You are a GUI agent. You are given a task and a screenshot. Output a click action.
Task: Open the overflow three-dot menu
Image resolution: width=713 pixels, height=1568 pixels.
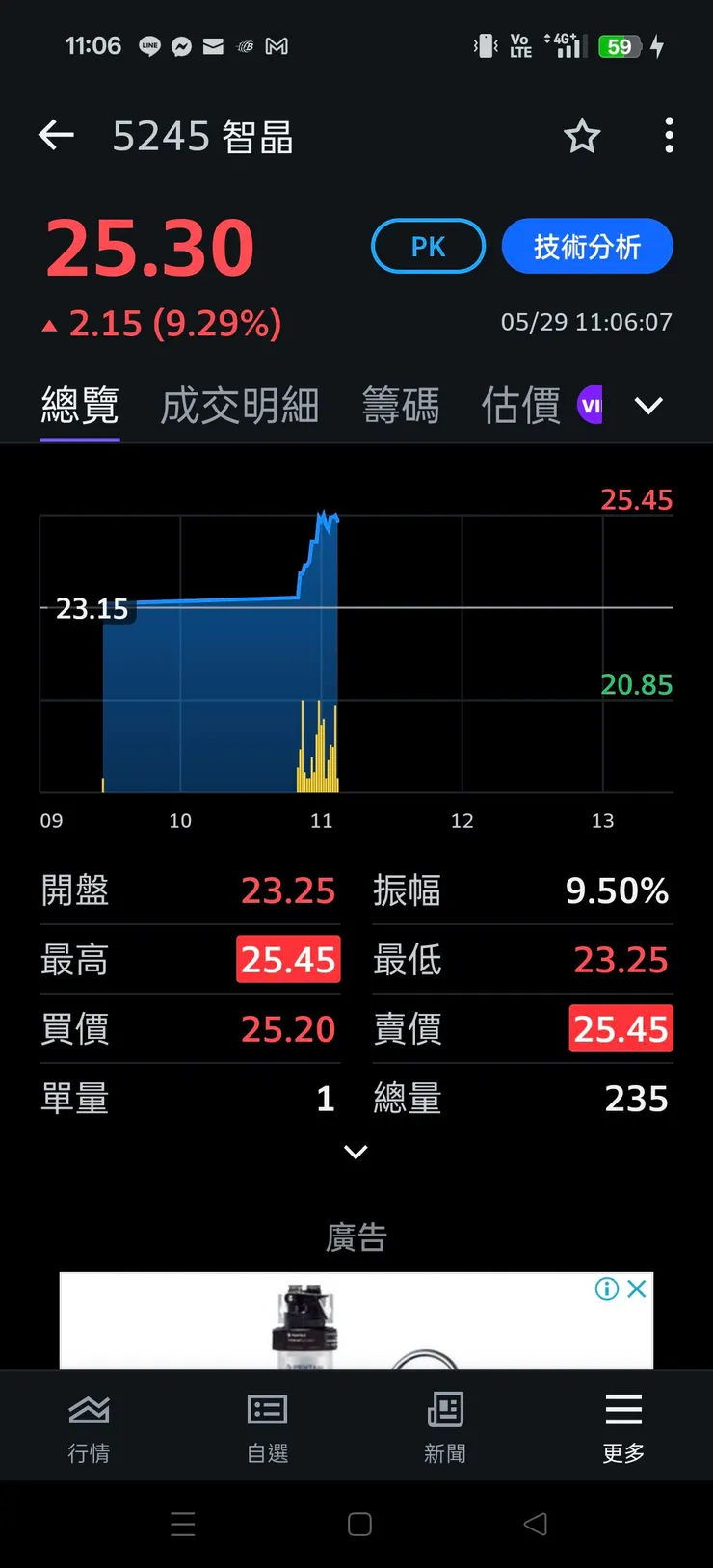click(669, 136)
